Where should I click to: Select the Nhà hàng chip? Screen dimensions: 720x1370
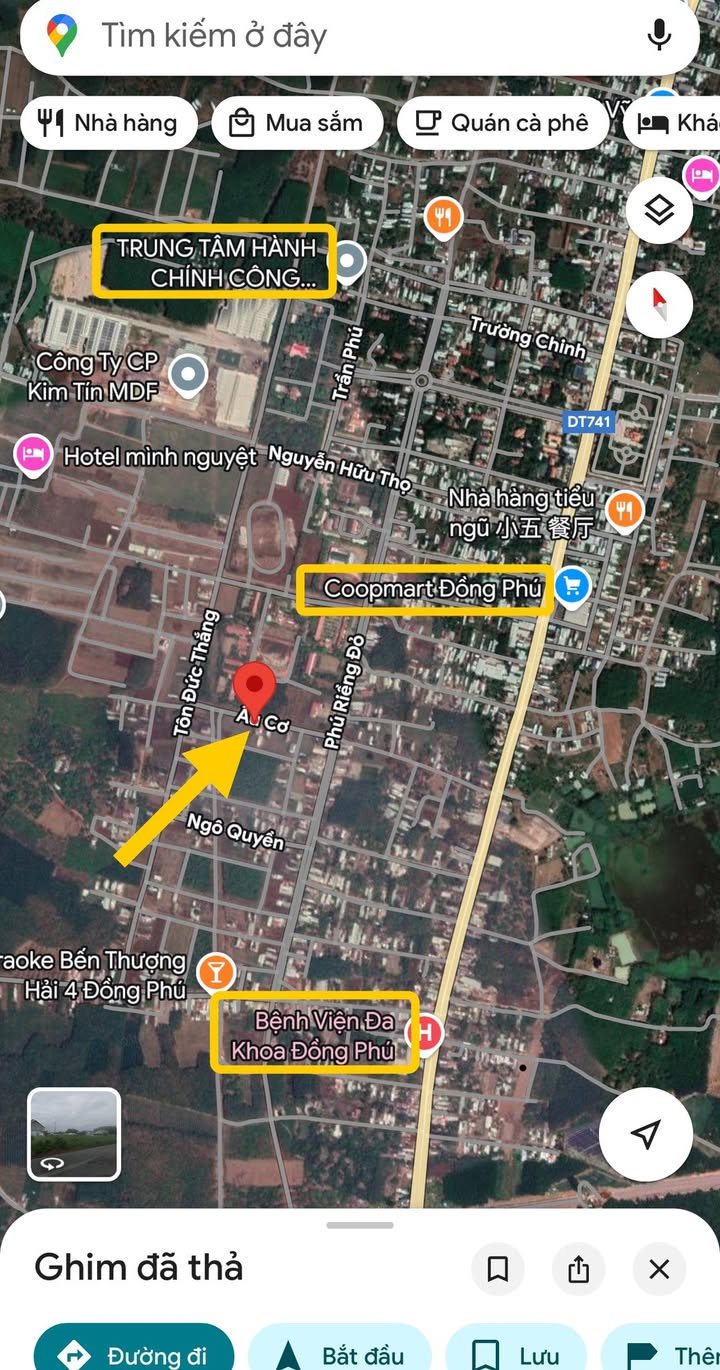point(108,123)
